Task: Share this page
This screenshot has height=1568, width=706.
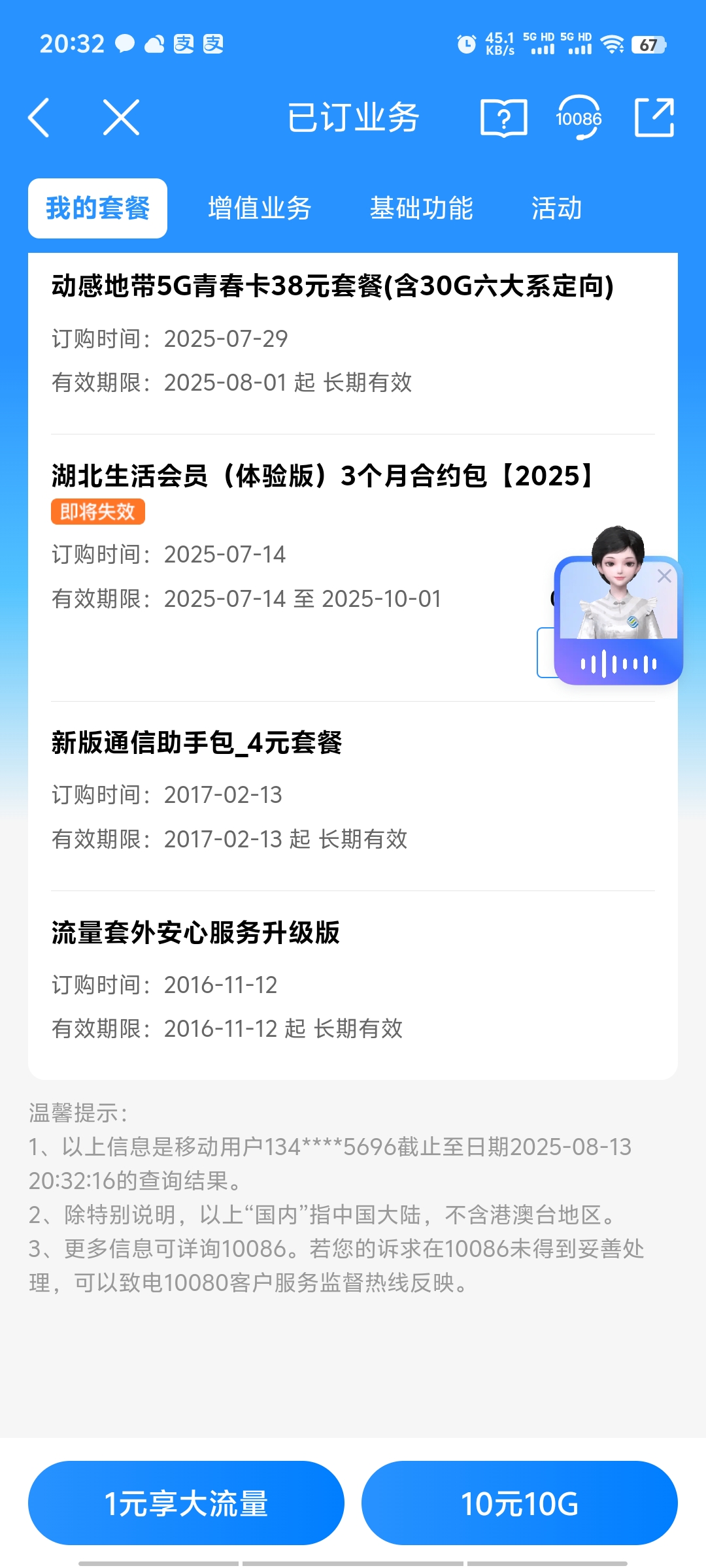Action: tap(654, 118)
